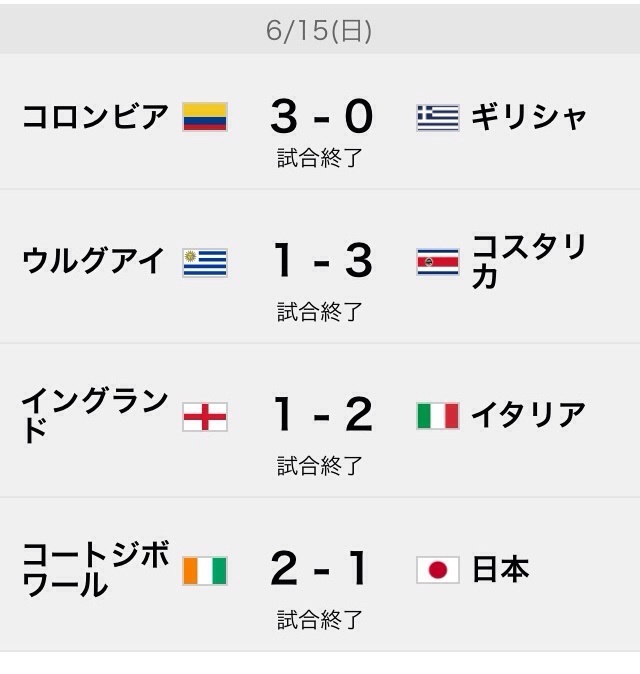Open the Colombia vs Greece match result
Image resolution: width=640 pixels, height=674 pixels.
(x=320, y=122)
